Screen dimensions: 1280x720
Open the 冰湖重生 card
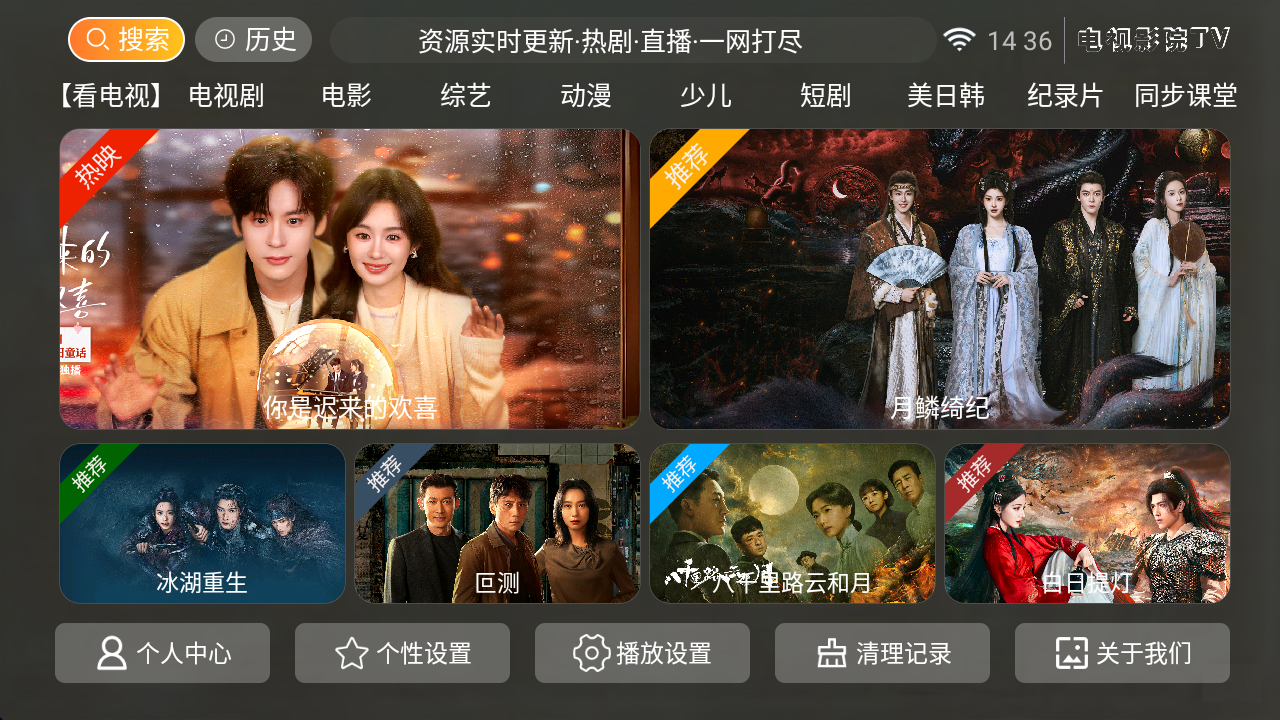(x=202, y=523)
